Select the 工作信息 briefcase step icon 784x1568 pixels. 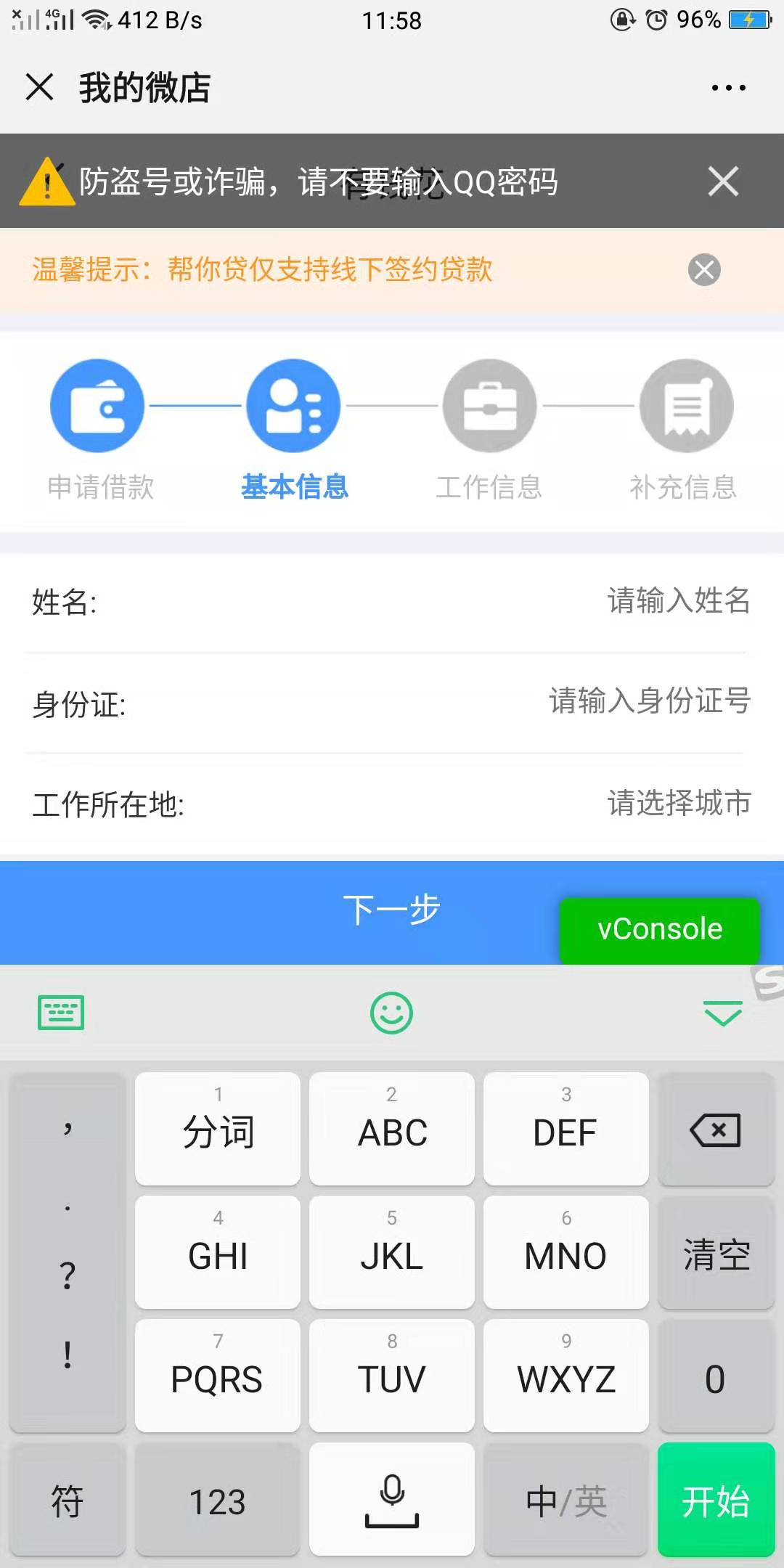point(490,405)
